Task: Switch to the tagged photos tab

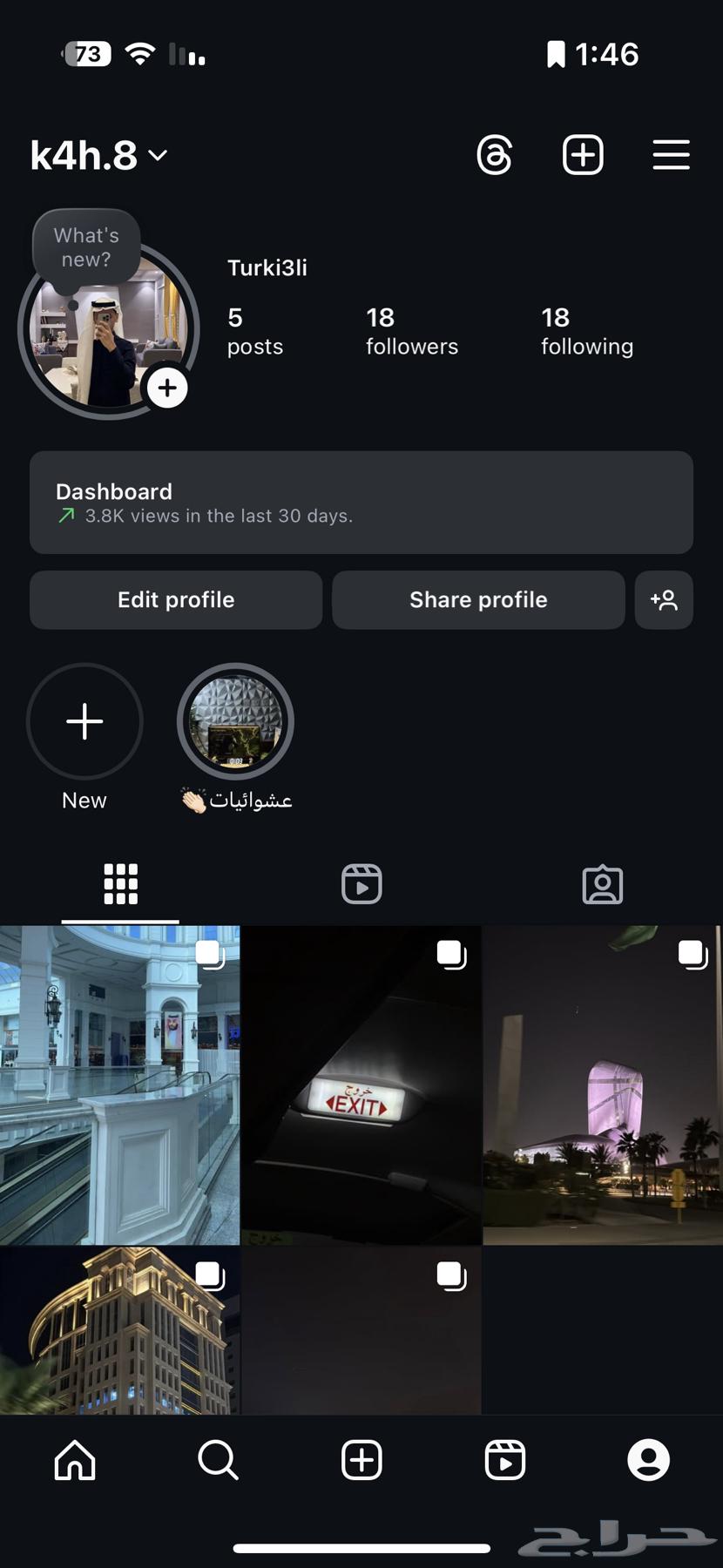Action: [x=602, y=884]
